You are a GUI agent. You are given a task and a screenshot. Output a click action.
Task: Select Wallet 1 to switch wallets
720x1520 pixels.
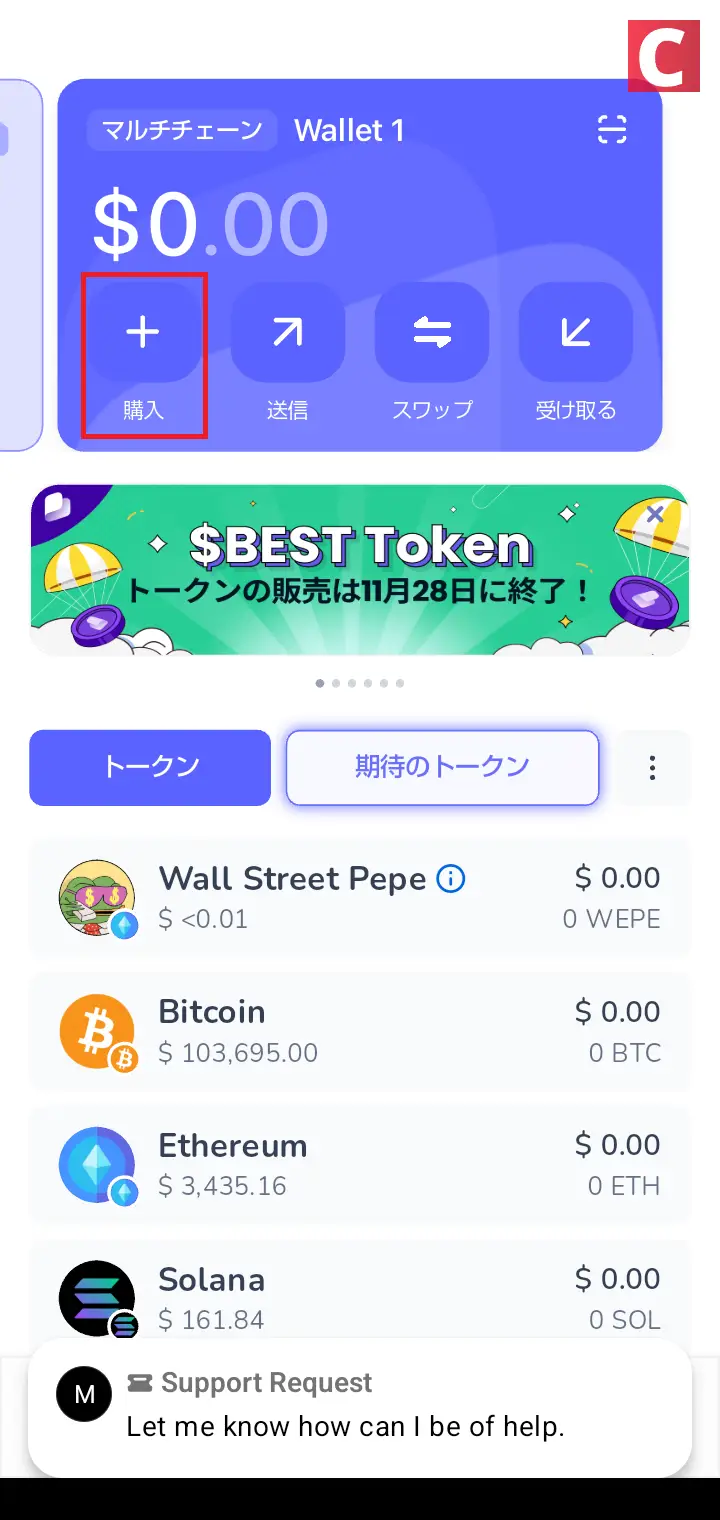click(x=348, y=130)
